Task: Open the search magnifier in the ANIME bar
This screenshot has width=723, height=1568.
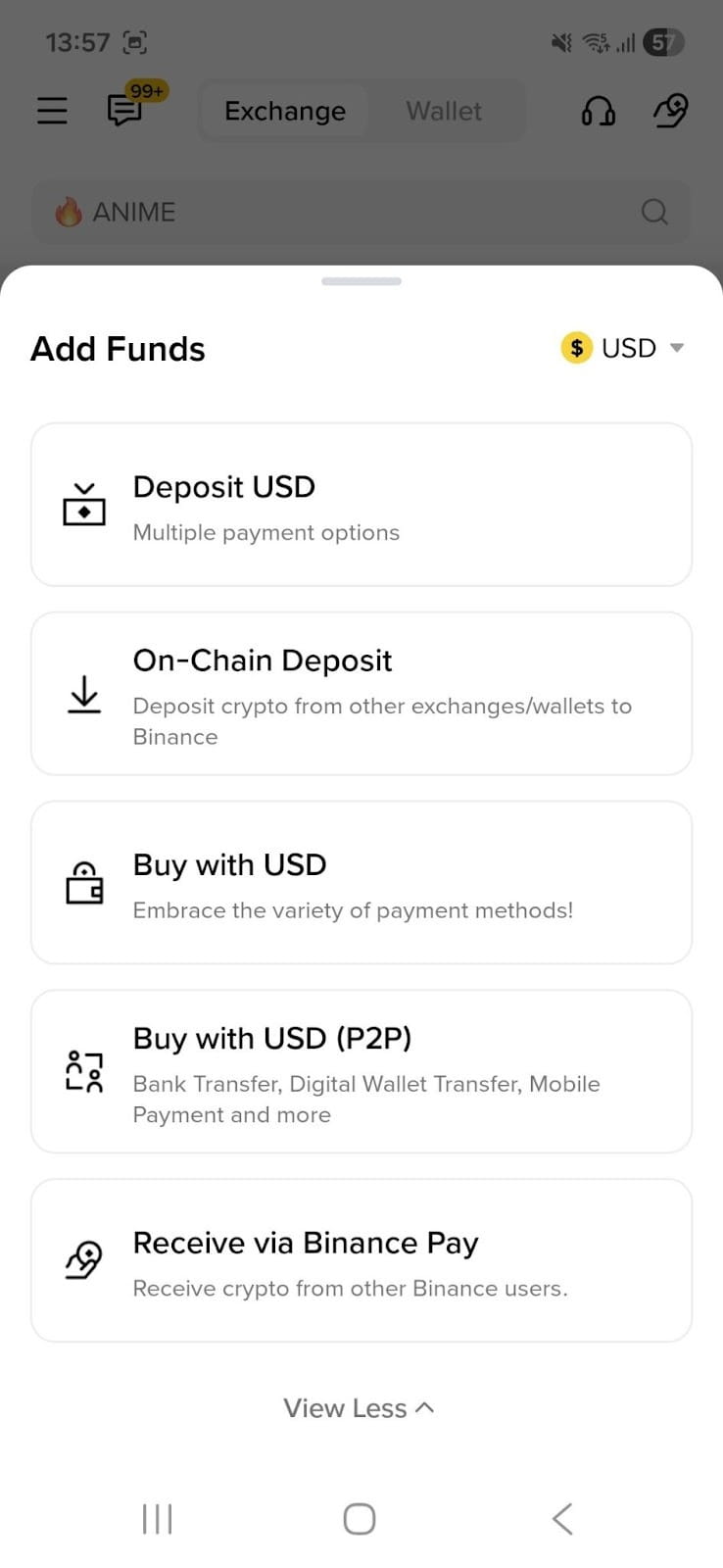Action: coord(653,211)
